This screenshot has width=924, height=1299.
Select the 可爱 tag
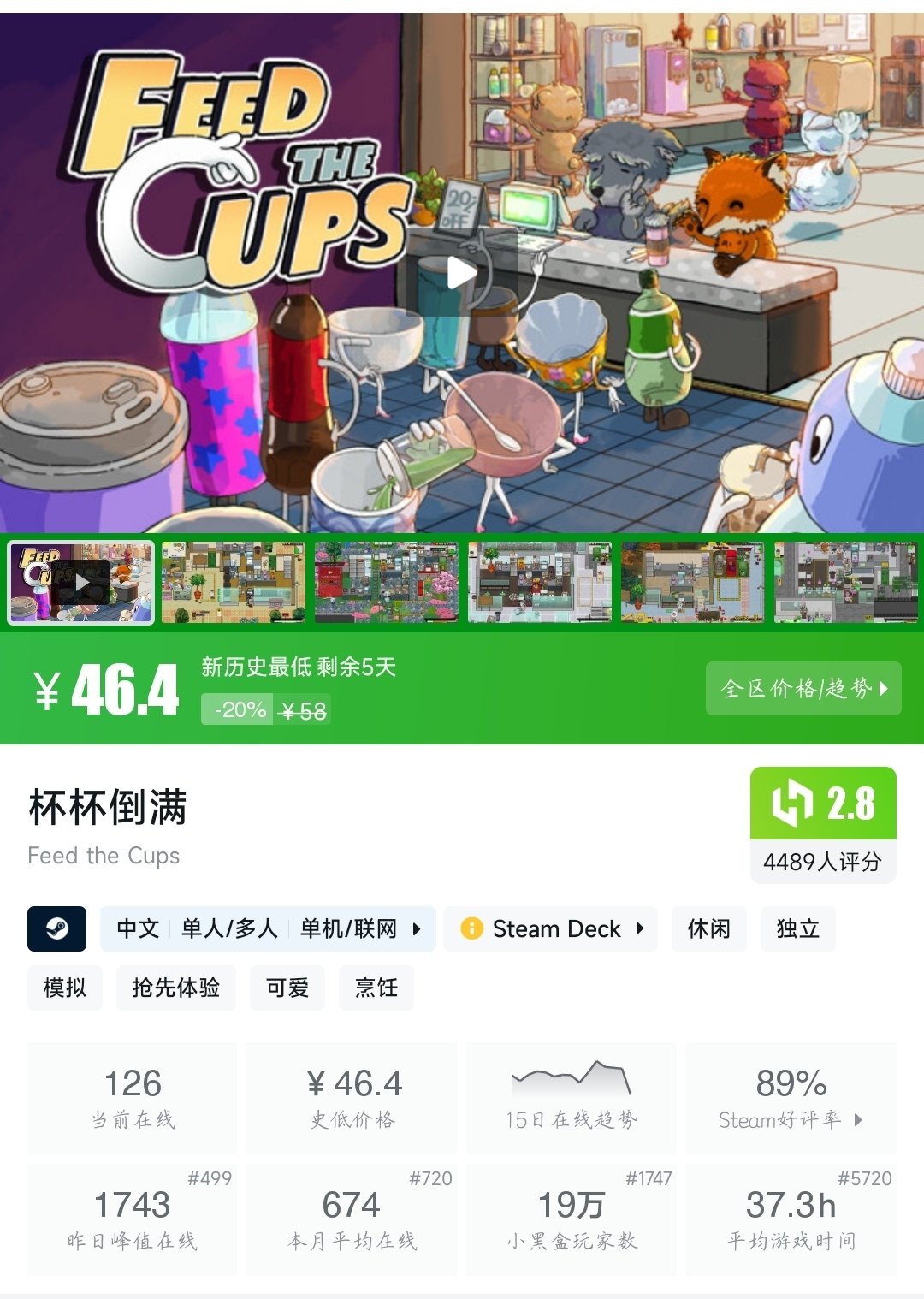(x=287, y=988)
